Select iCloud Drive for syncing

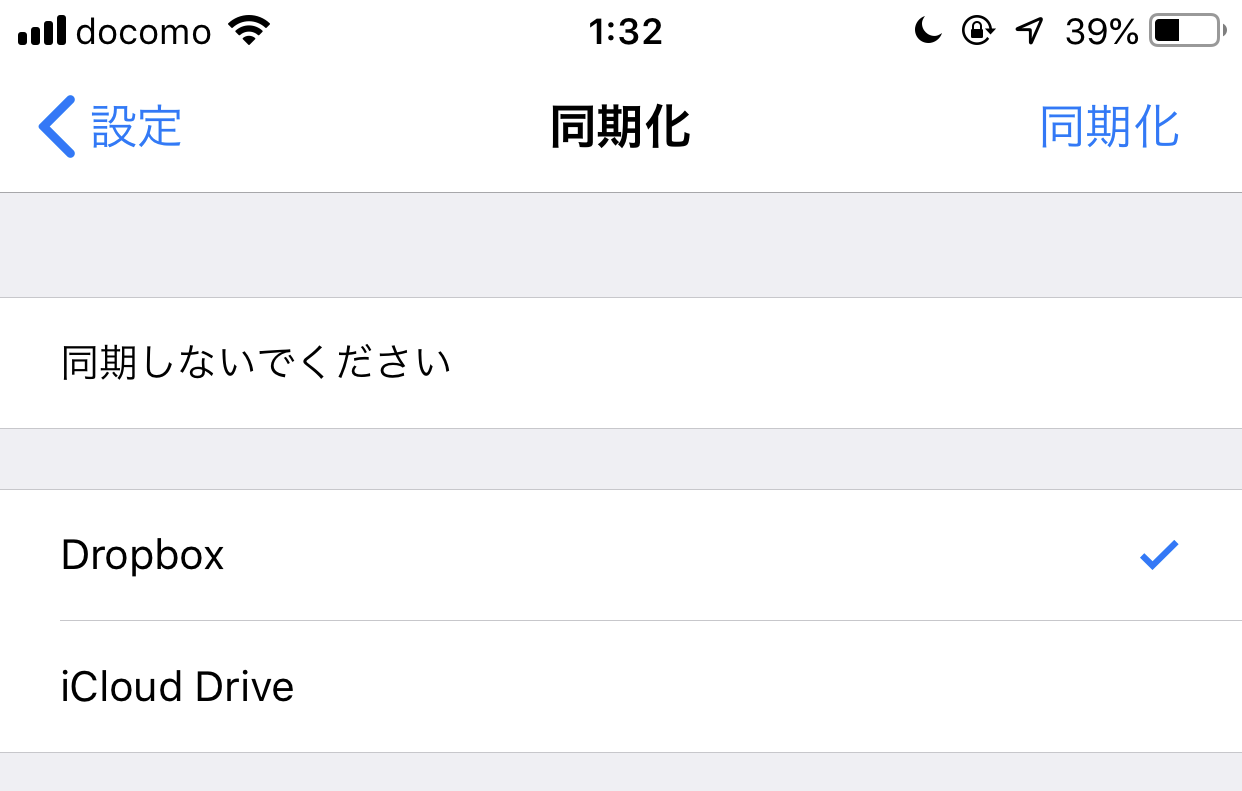[178, 687]
